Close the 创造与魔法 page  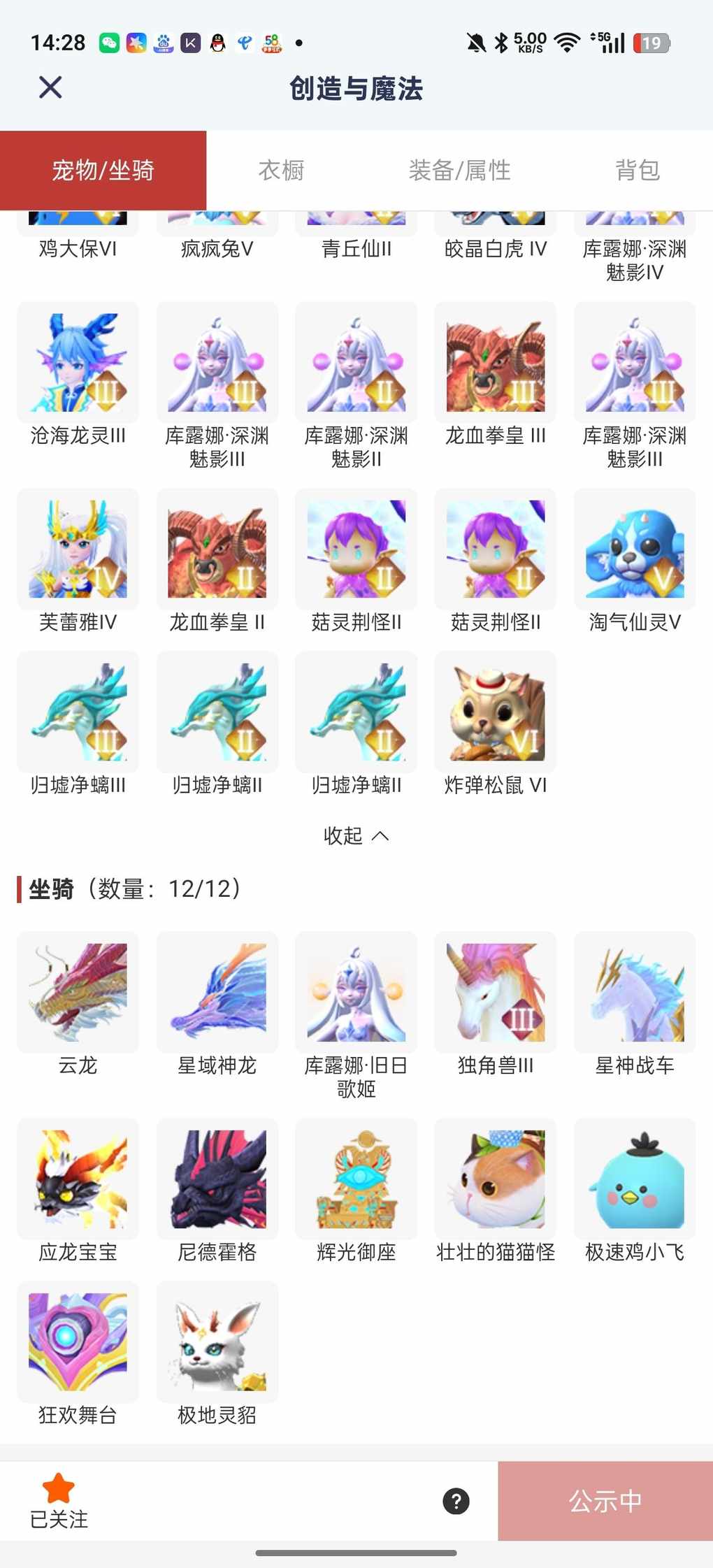[x=50, y=88]
